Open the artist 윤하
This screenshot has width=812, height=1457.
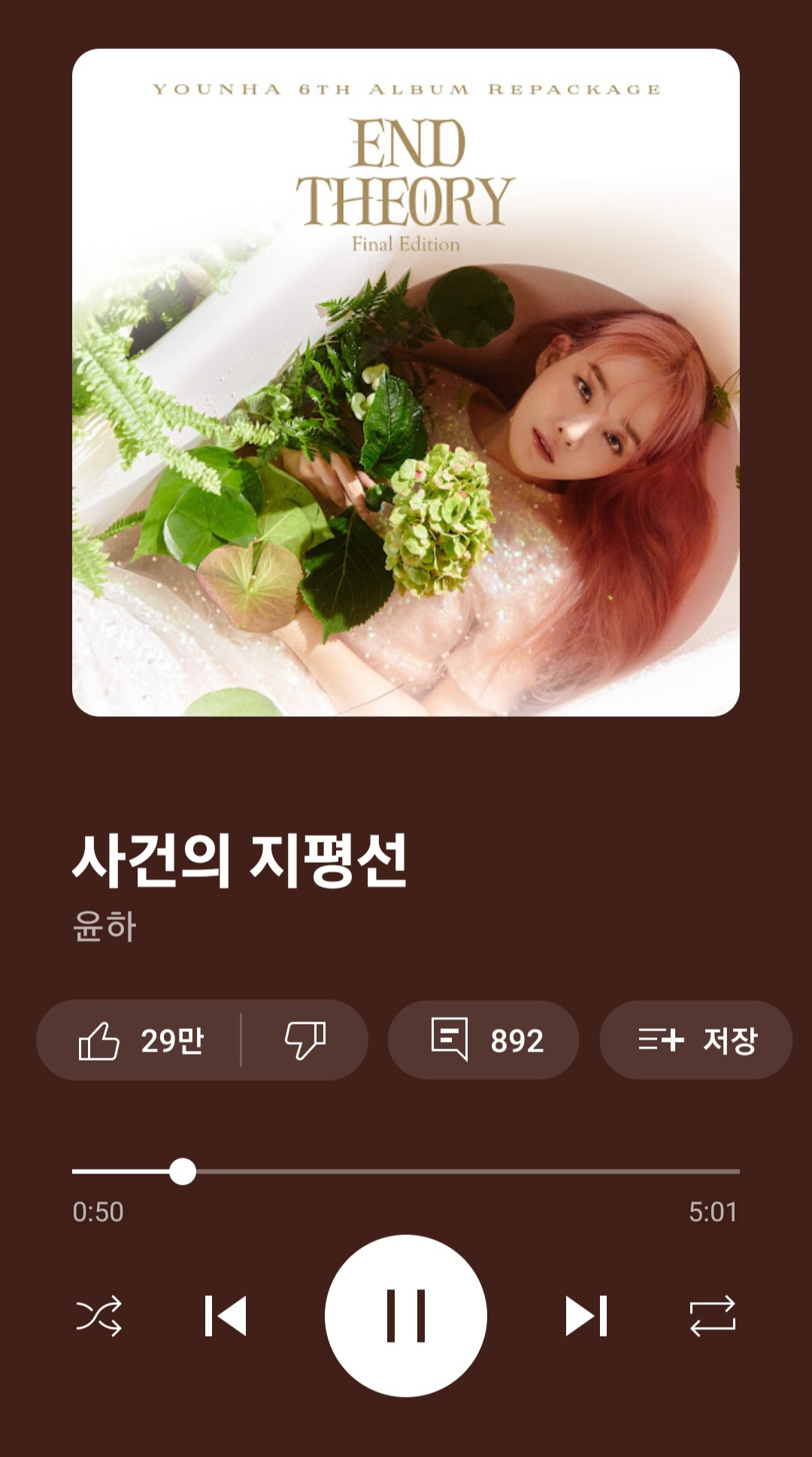pyautogui.click(x=105, y=926)
